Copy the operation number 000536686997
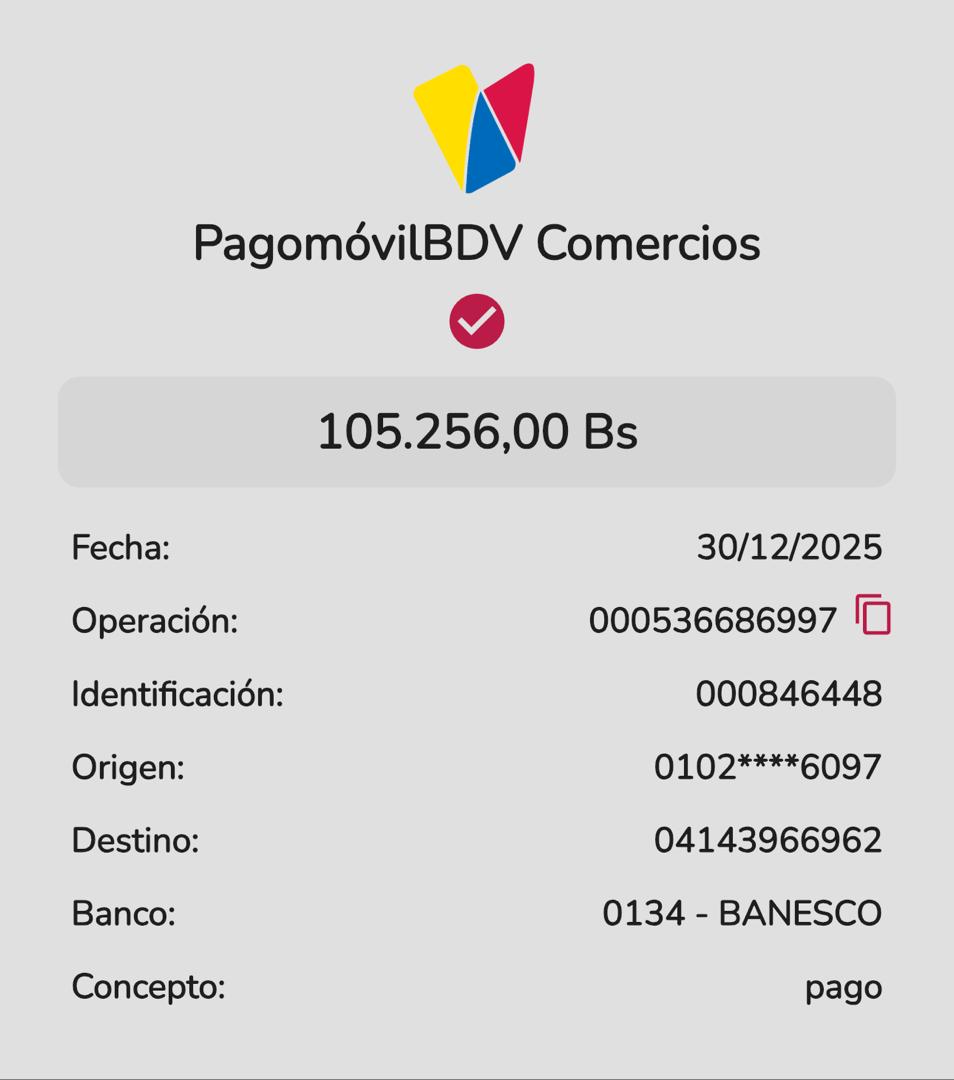Image resolution: width=954 pixels, height=1080 pixels. click(873, 615)
